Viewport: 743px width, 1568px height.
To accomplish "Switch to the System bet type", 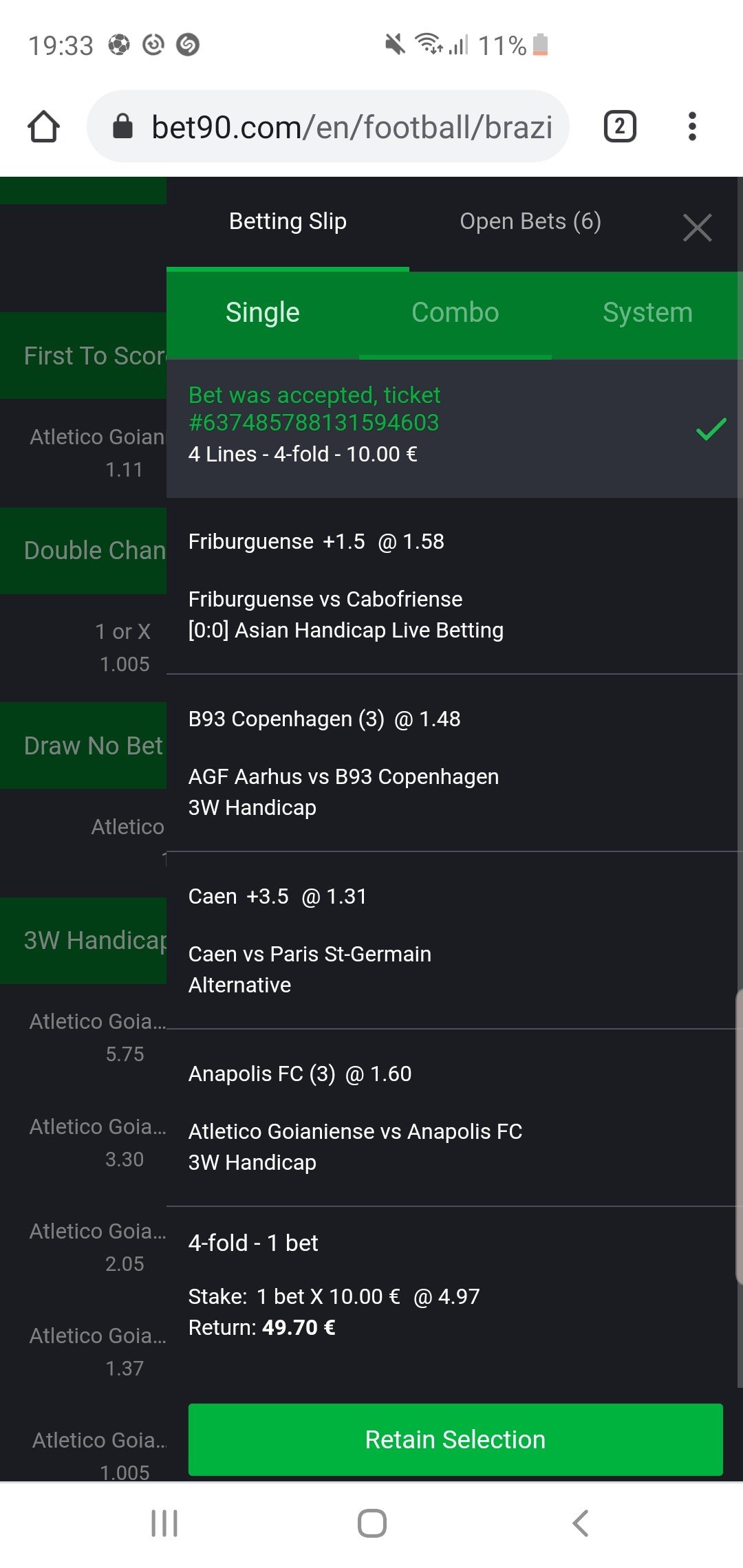I will click(647, 313).
